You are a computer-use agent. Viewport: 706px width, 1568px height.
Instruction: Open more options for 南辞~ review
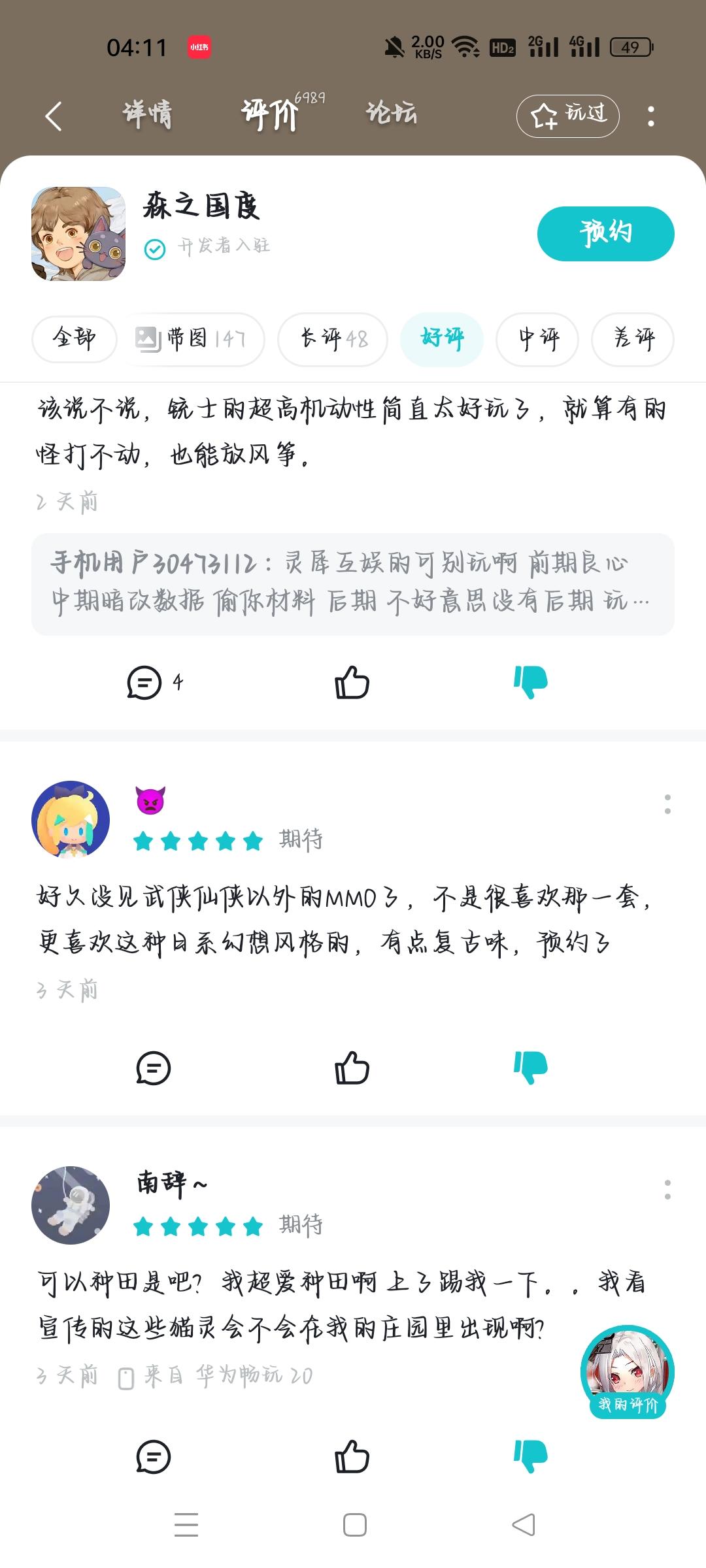pos(667,1189)
